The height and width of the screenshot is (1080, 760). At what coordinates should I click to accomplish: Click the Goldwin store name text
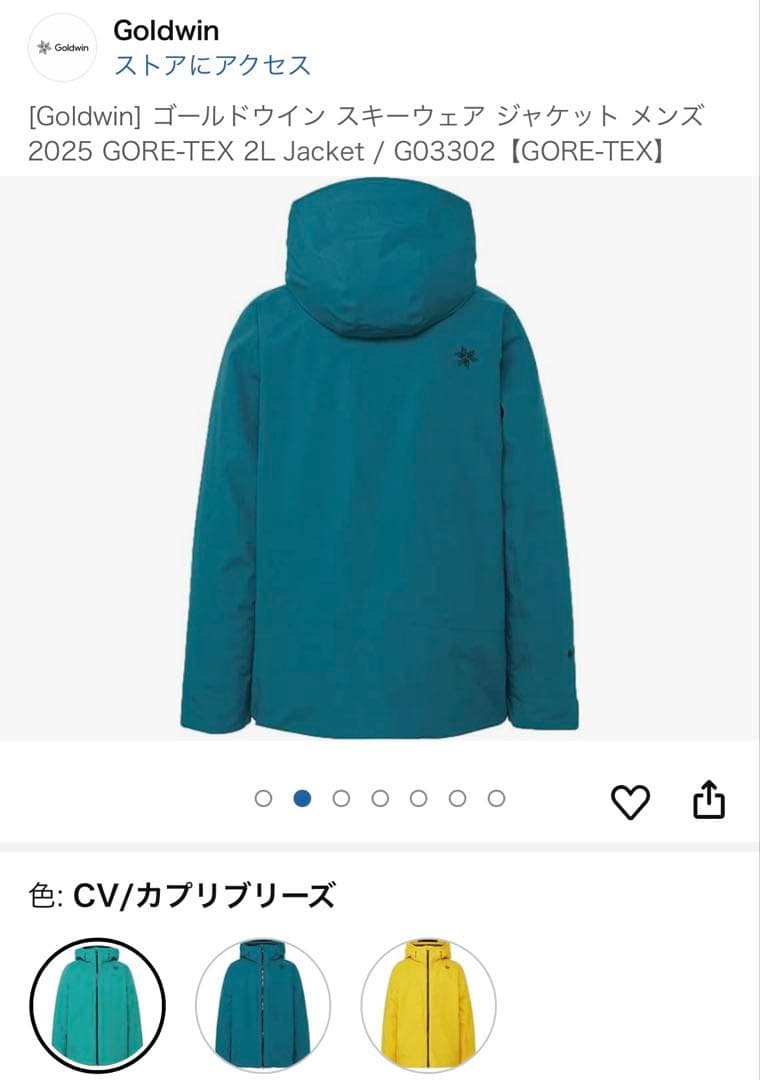[x=167, y=28]
